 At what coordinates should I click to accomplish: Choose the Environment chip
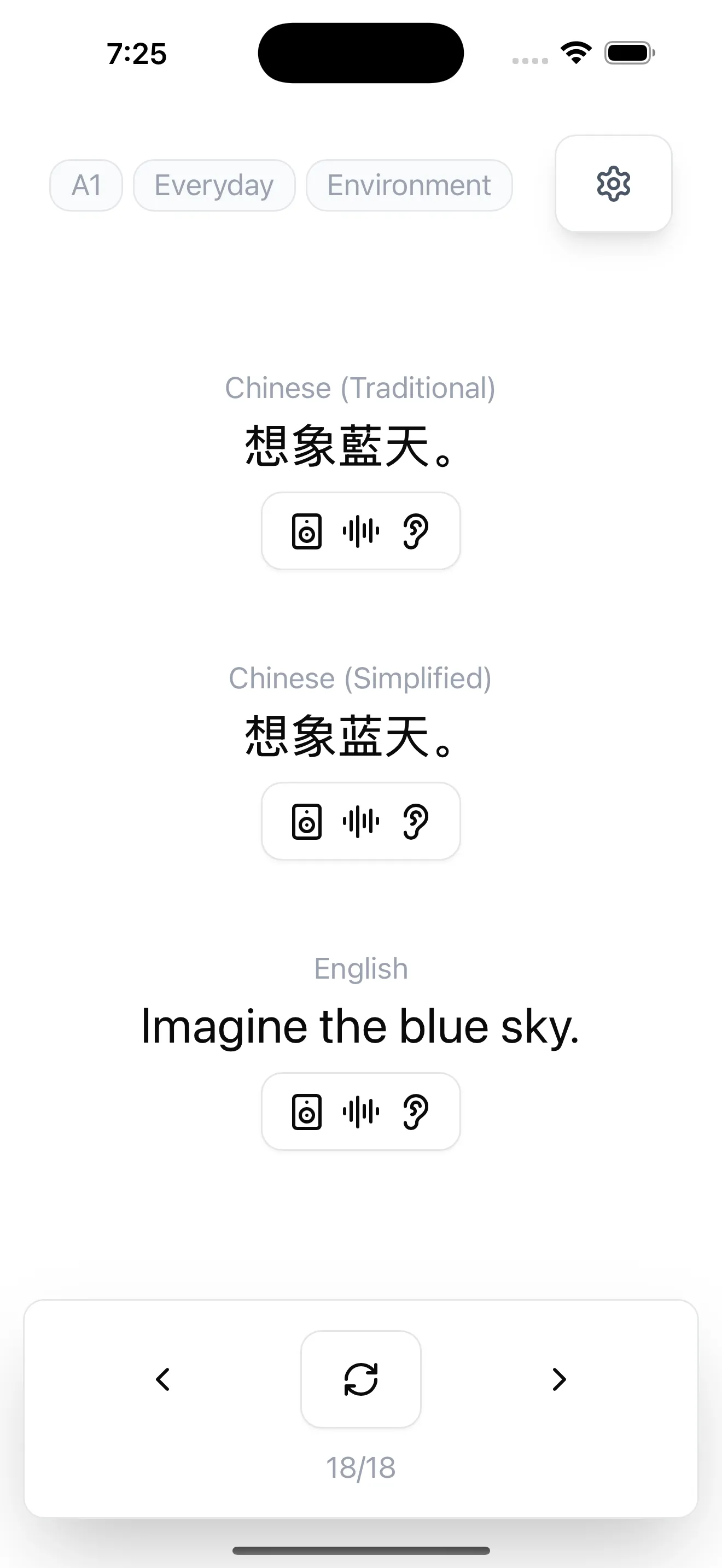(x=409, y=185)
